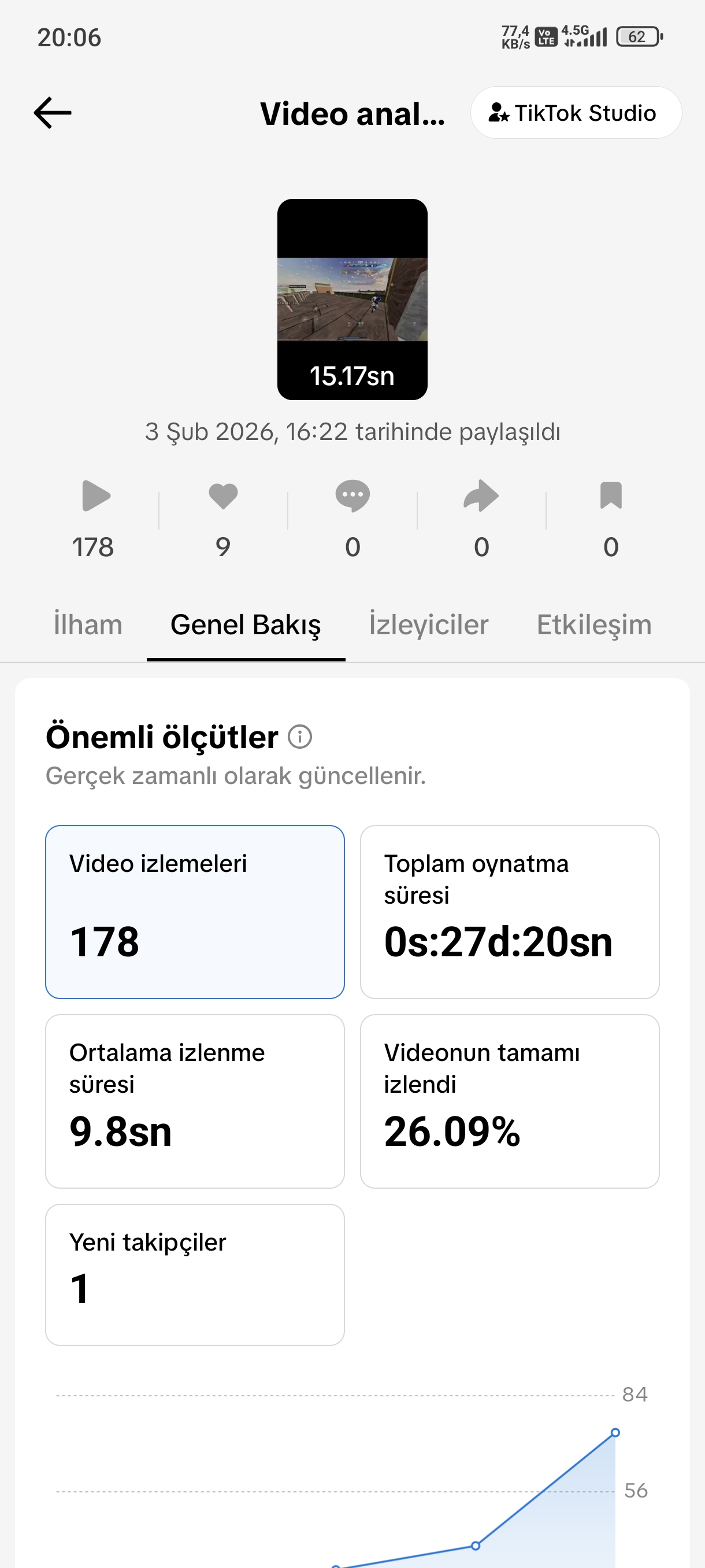Select the Video izlemeleri metric card
705x1568 pixels.
195,912
